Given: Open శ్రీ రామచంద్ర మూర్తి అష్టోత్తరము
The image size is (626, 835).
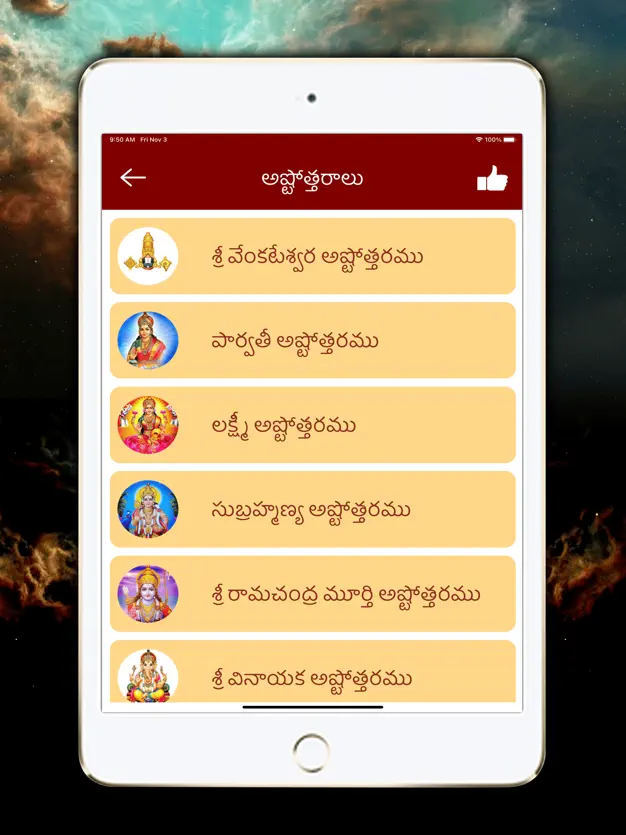Looking at the screenshot, I should click(x=312, y=594).
